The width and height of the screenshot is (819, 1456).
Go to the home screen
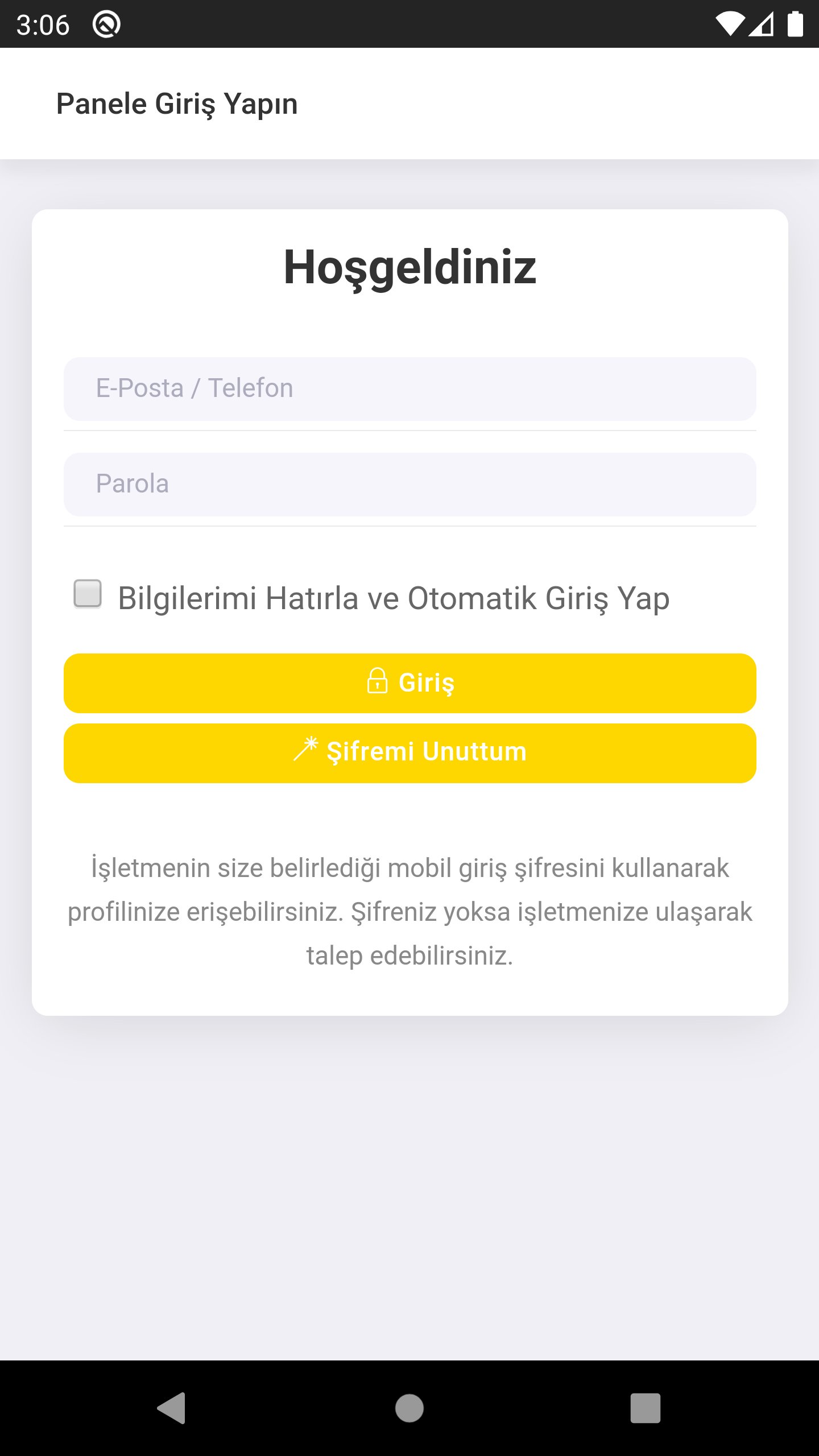pos(409,1408)
